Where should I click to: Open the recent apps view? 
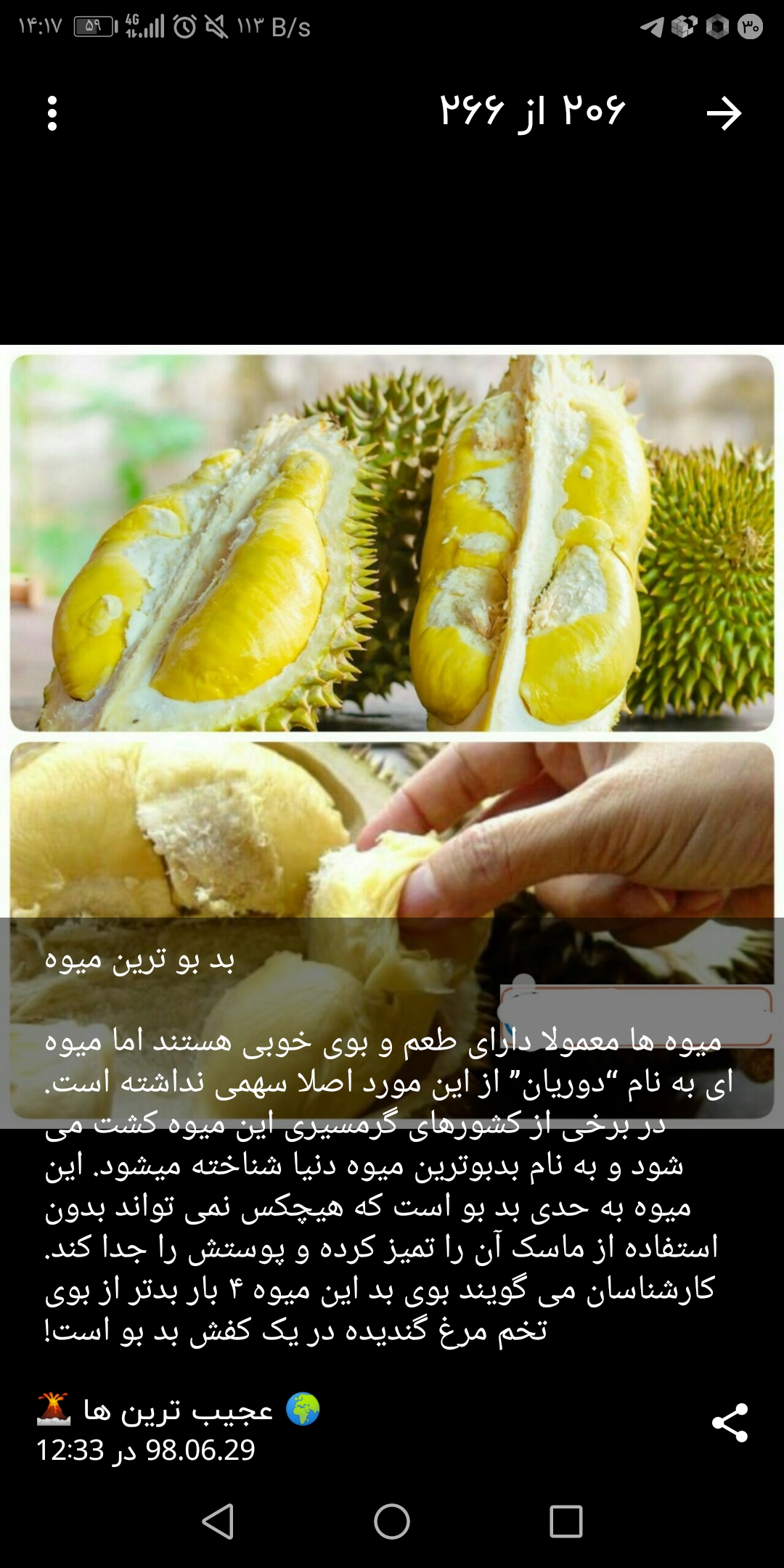(566, 1522)
